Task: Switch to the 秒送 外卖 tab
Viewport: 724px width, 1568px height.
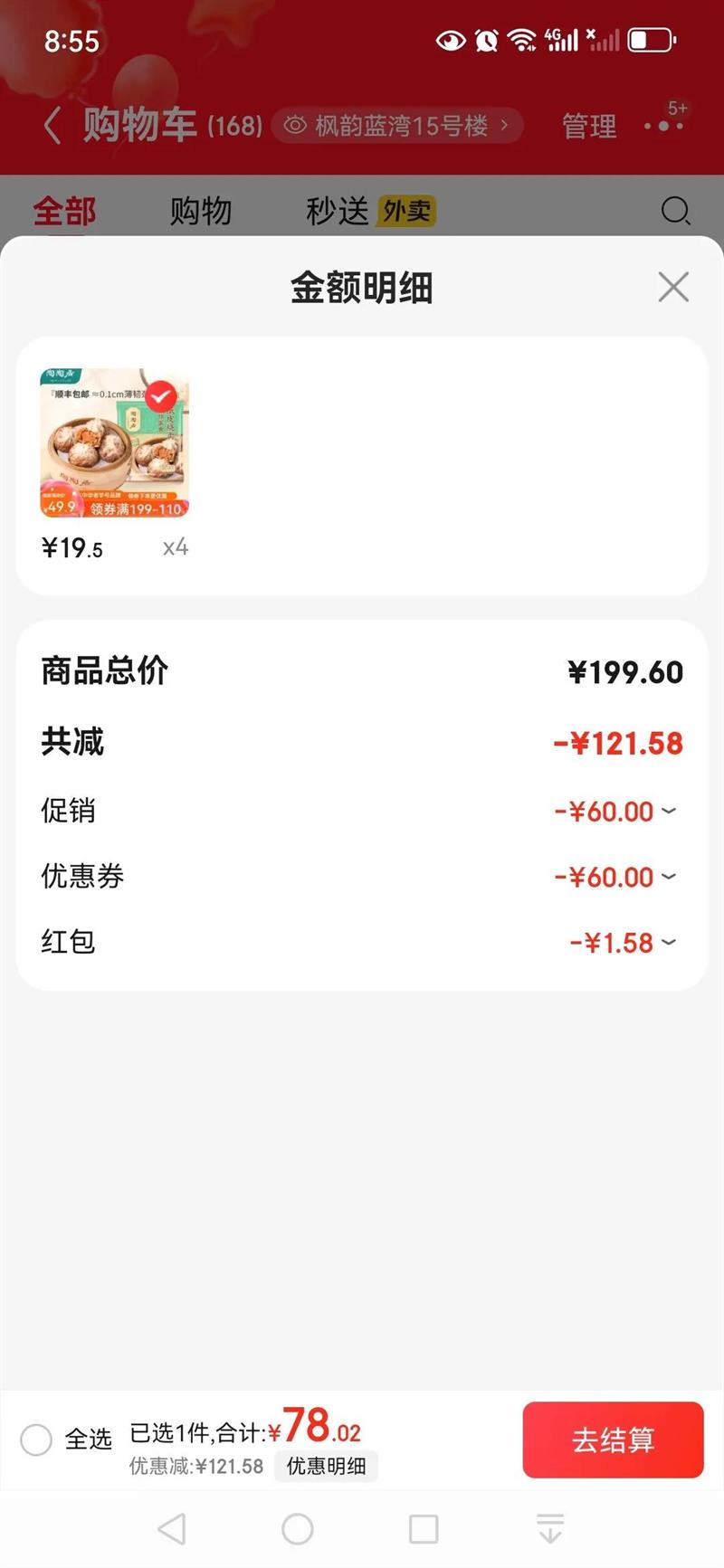Action: click(x=370, y=212)
